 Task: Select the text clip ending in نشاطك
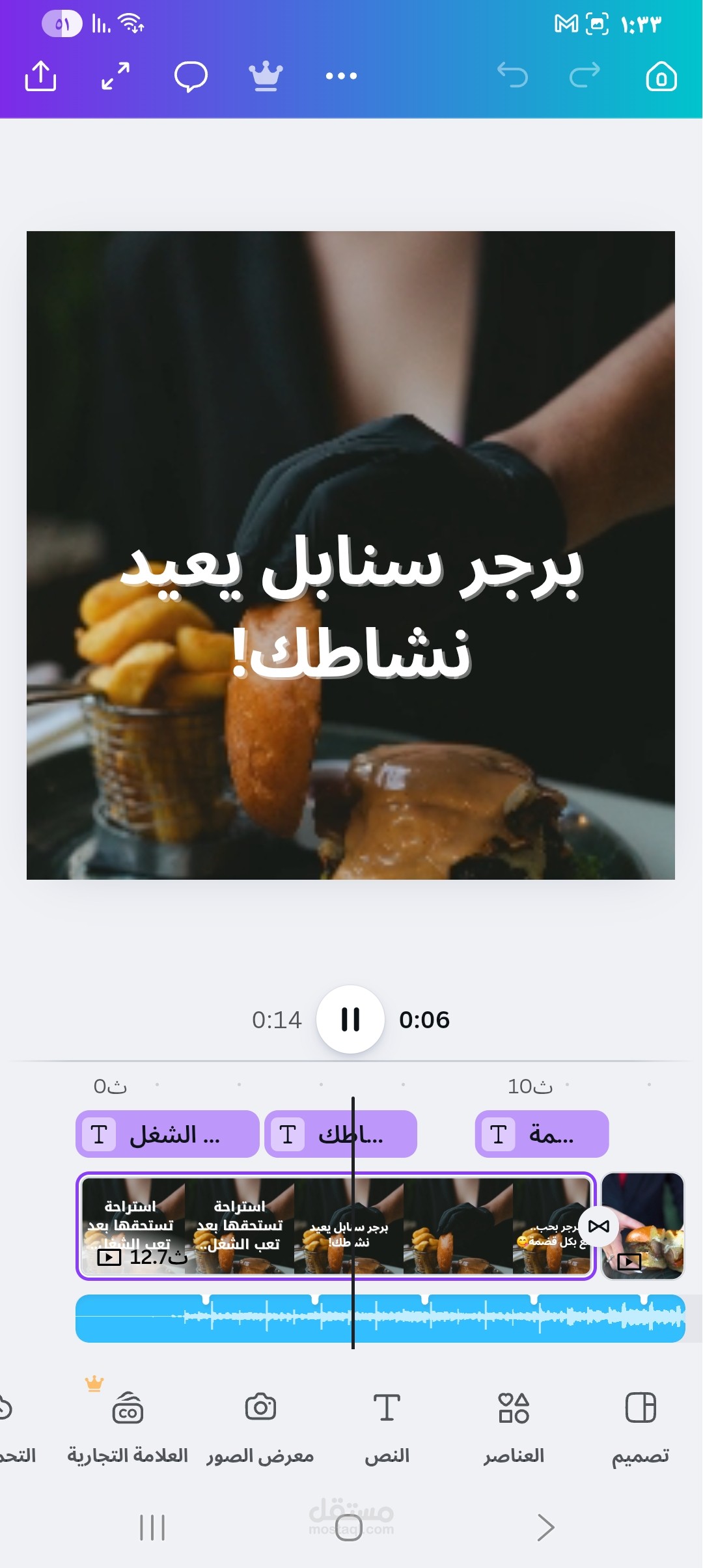(x=312, y=1134)
